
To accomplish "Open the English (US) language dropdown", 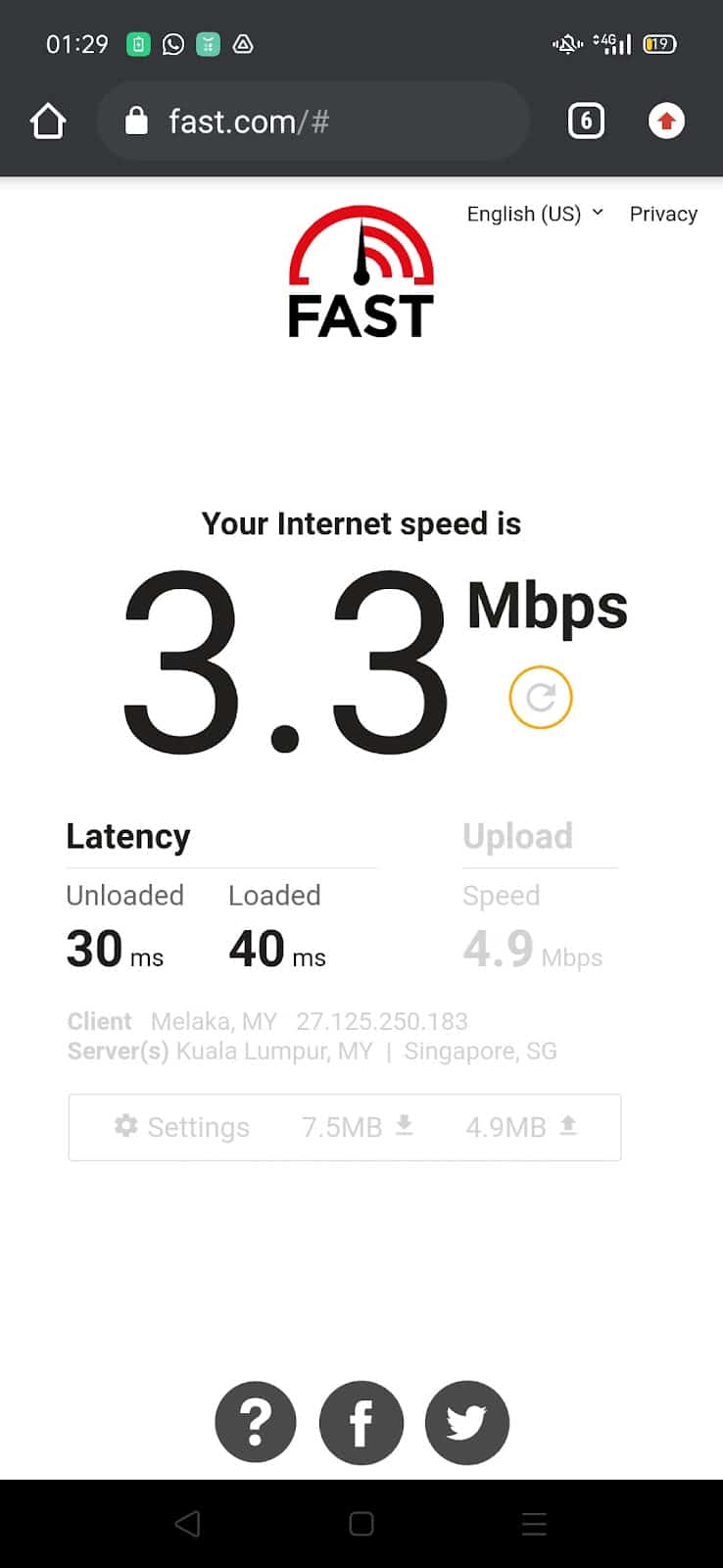I will coord(535,214).
